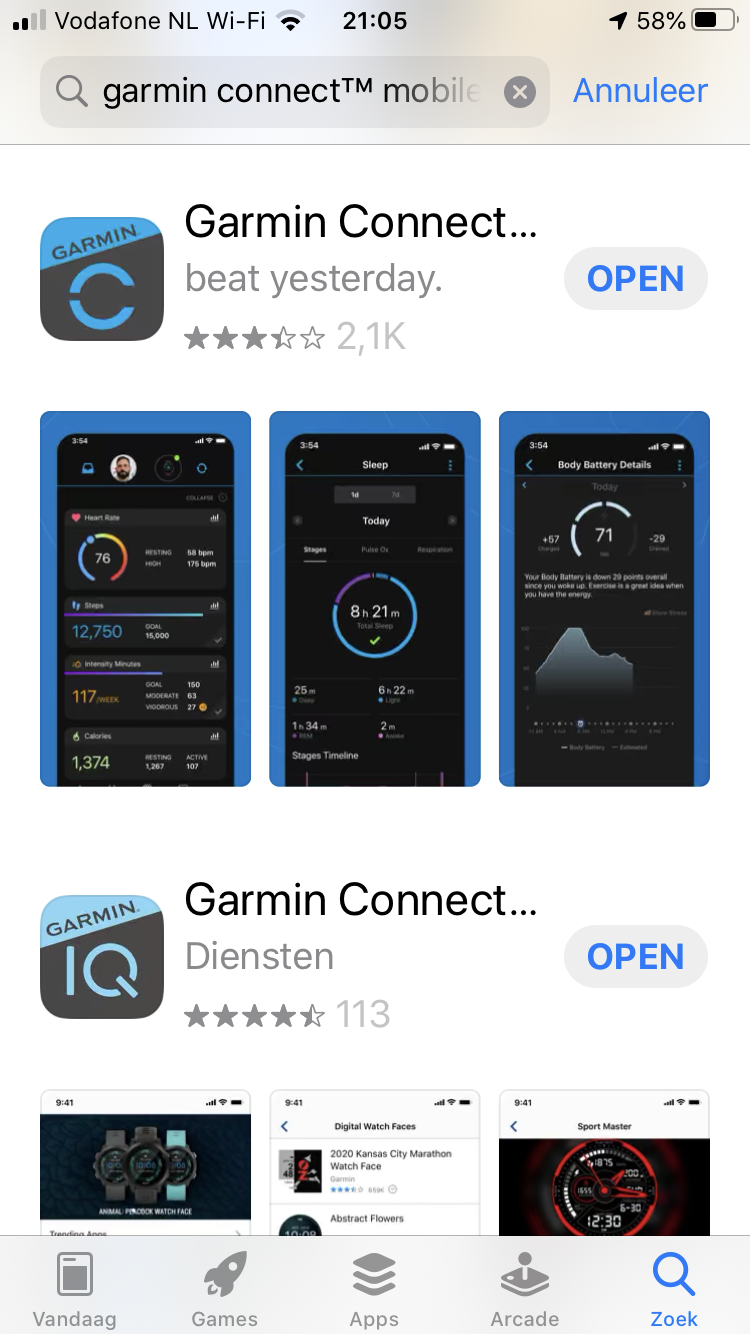Cancel search with Annuleer
The height and width of the screenshot is (1334, 750).
point(640,91)
